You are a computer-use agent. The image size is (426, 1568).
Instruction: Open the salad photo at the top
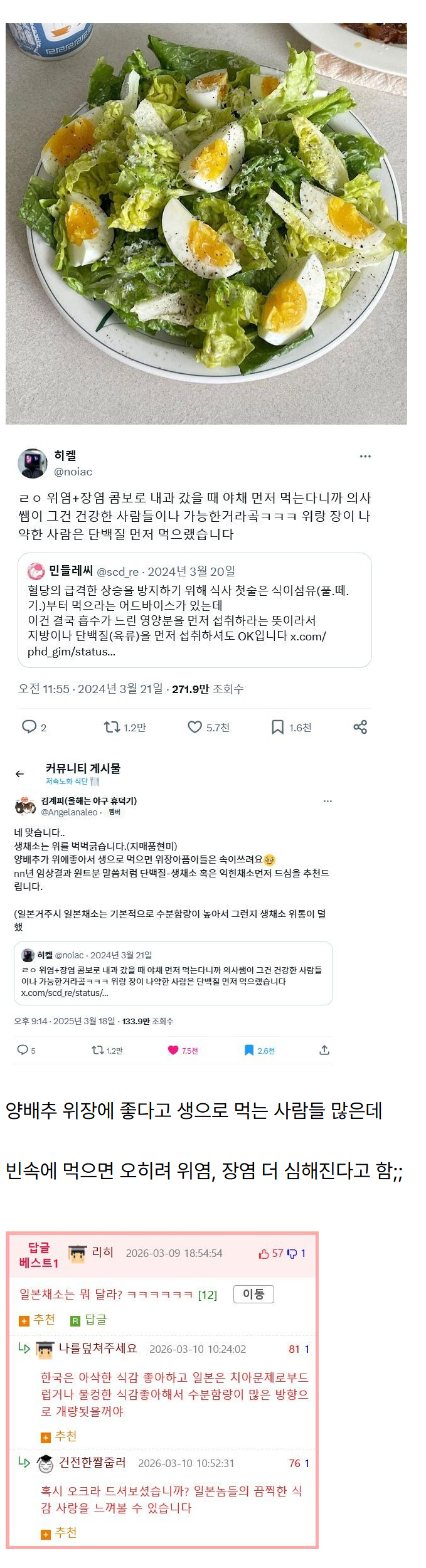click(x=206, y=223)
